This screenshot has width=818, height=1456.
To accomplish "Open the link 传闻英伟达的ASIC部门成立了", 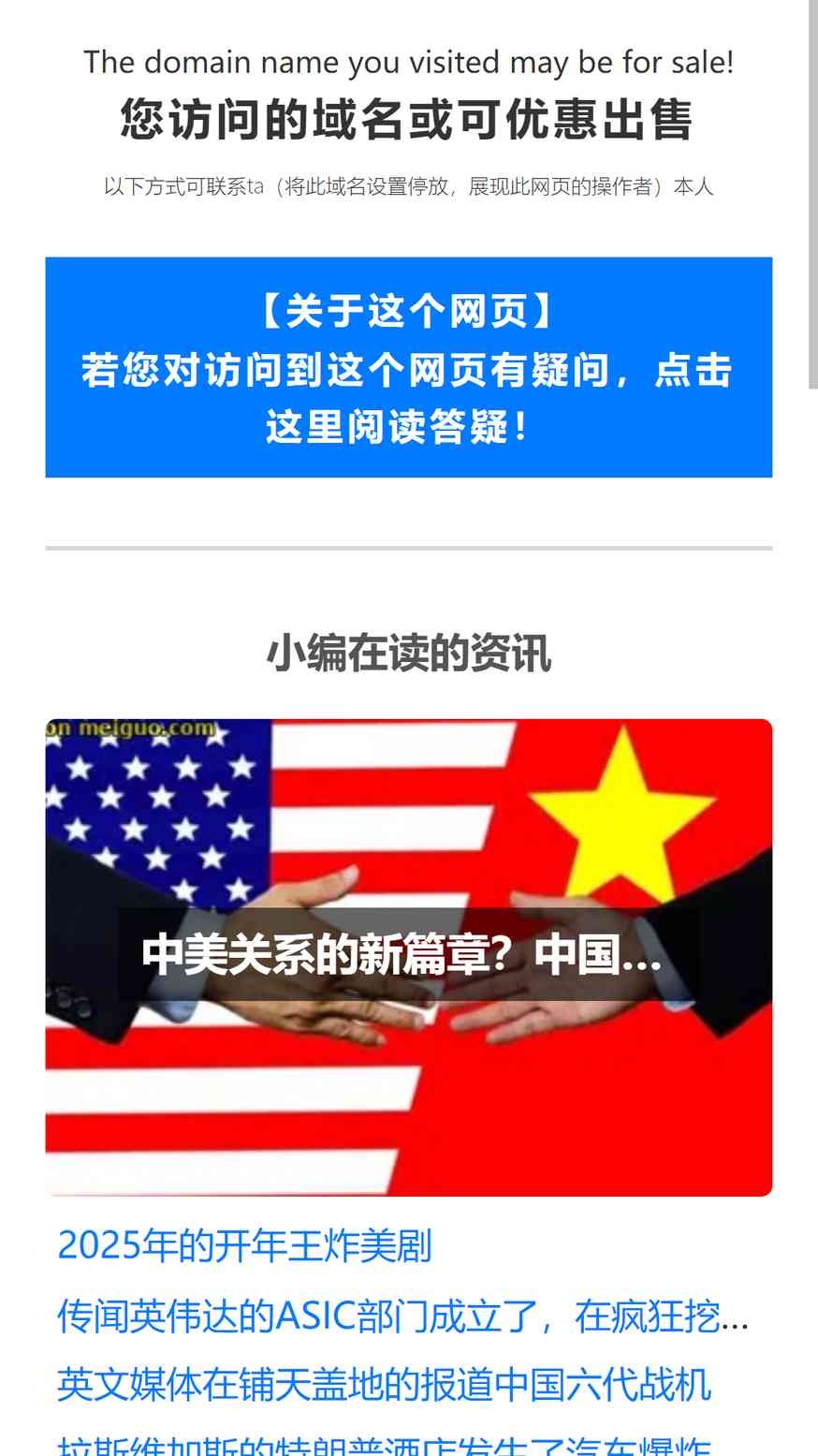I will (x=403, y=1316).
